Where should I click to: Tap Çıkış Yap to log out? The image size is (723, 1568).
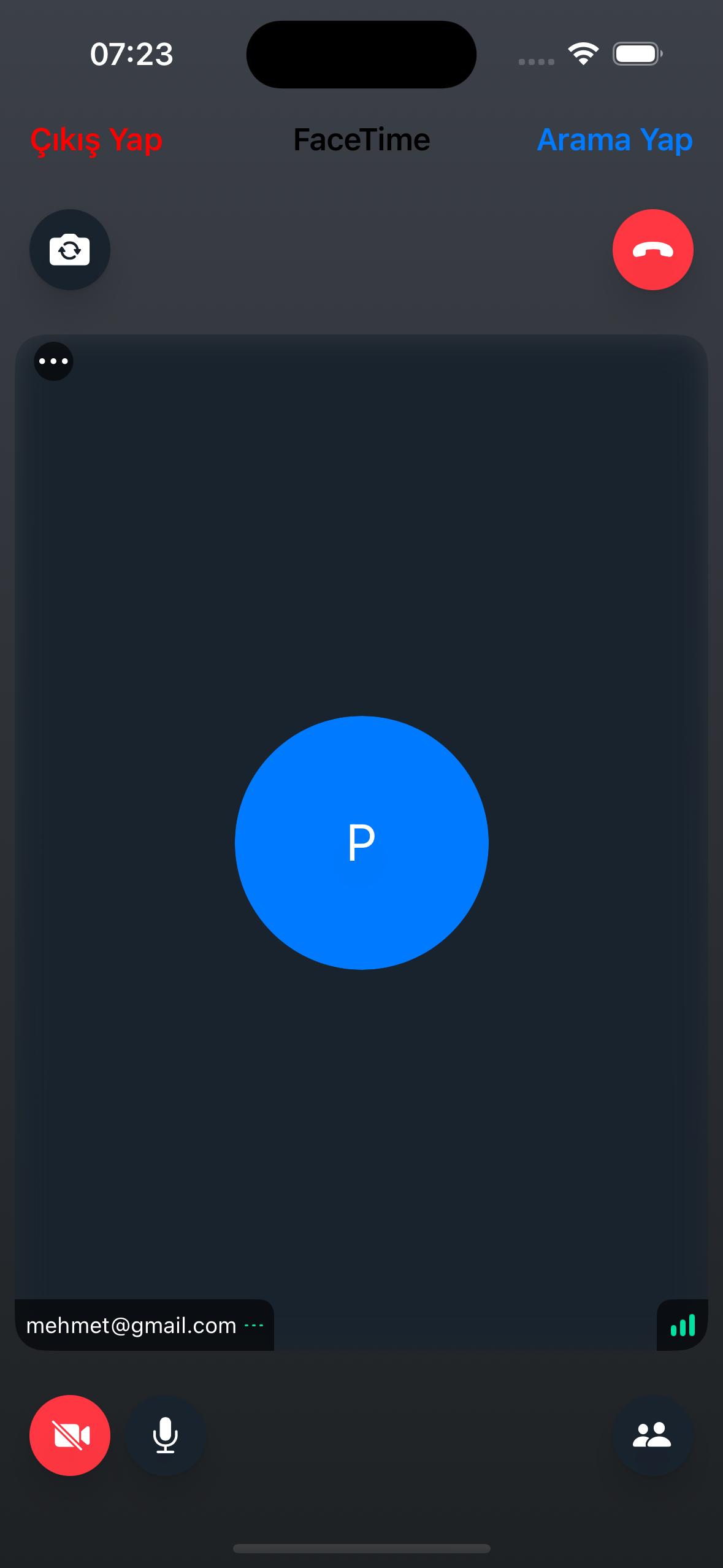click(x=96, y=140)
